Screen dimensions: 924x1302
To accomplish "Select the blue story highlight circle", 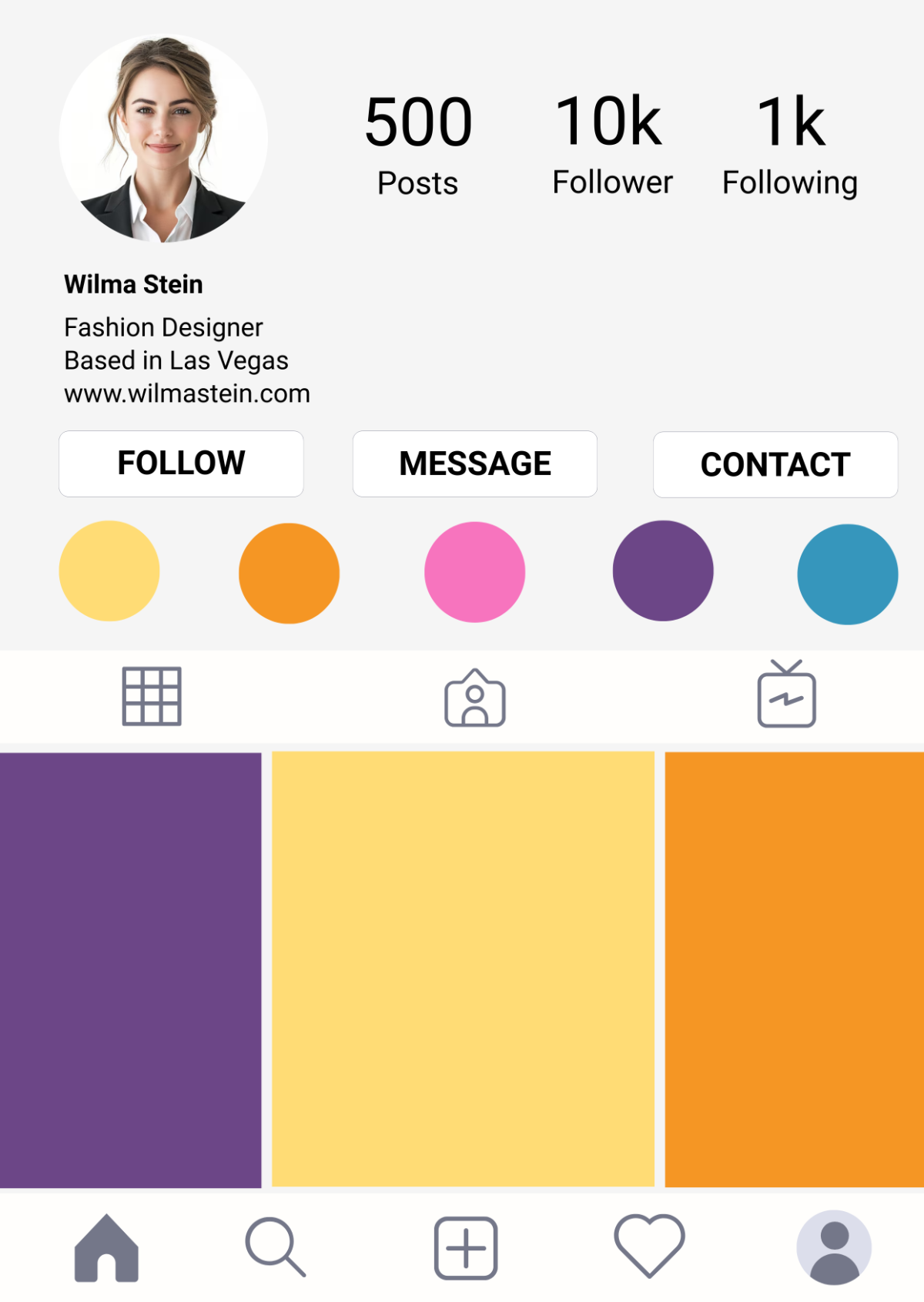I will coord(847,573).
